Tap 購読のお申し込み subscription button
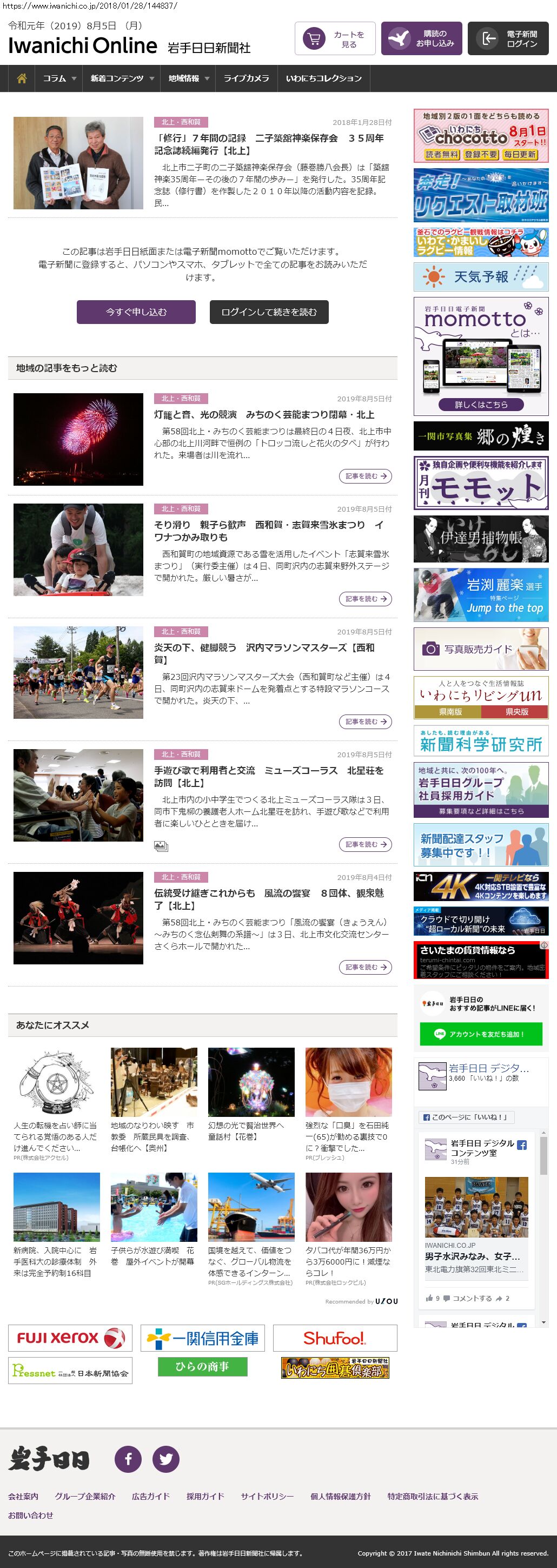Image resolution: width=557 pixels, height=1568 pixels. [421, 39]
